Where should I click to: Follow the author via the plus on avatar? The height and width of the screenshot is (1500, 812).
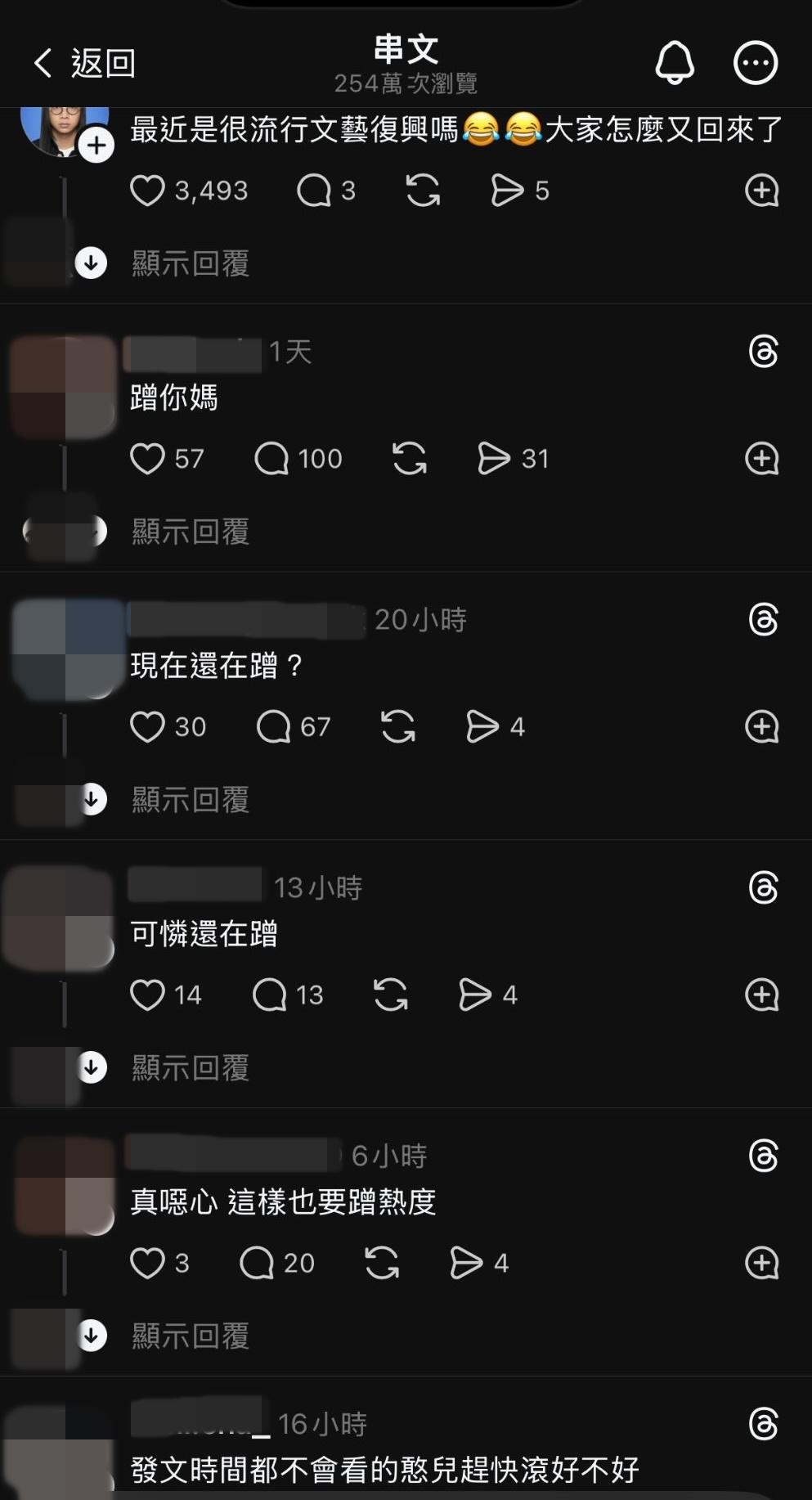pos(96,146)
